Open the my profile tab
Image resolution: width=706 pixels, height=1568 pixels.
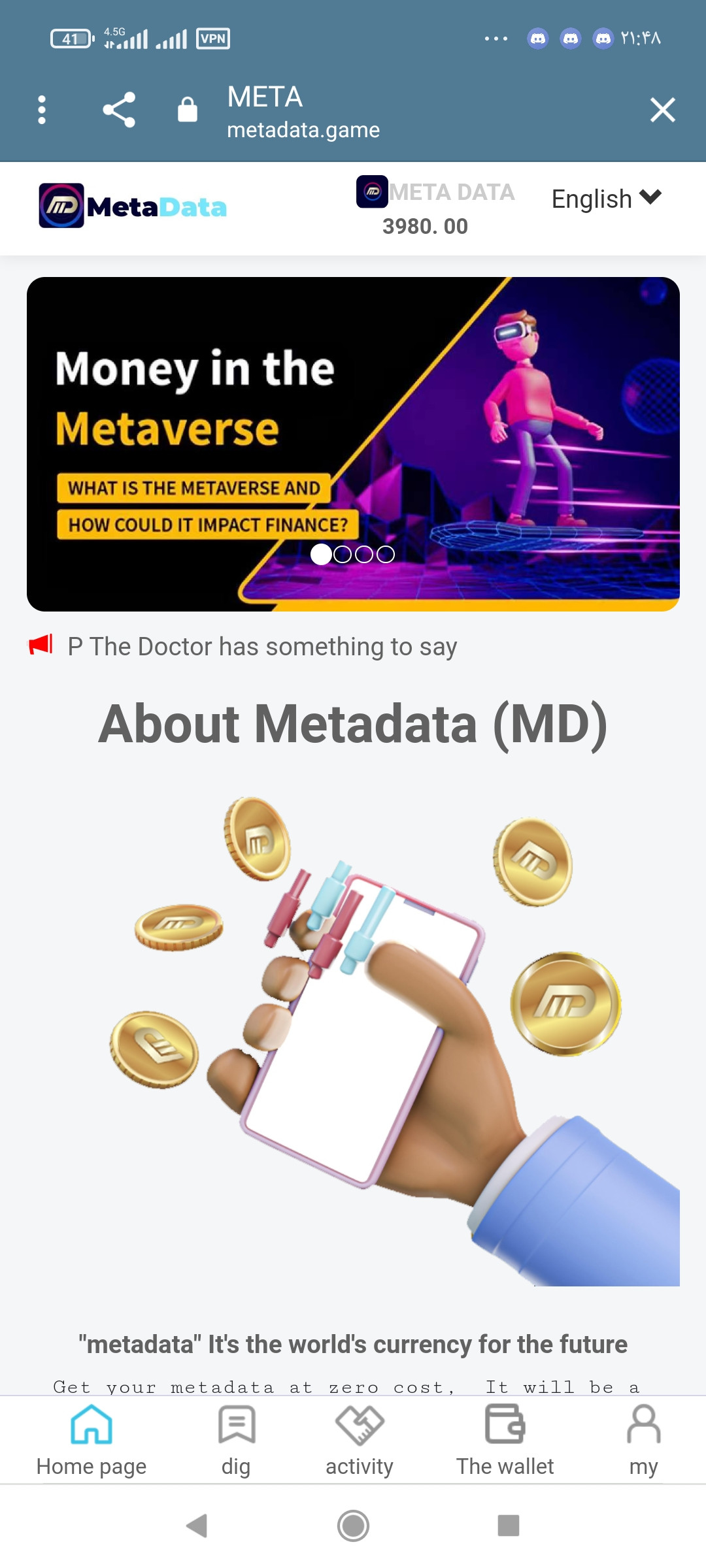(x=644, y=1440)
